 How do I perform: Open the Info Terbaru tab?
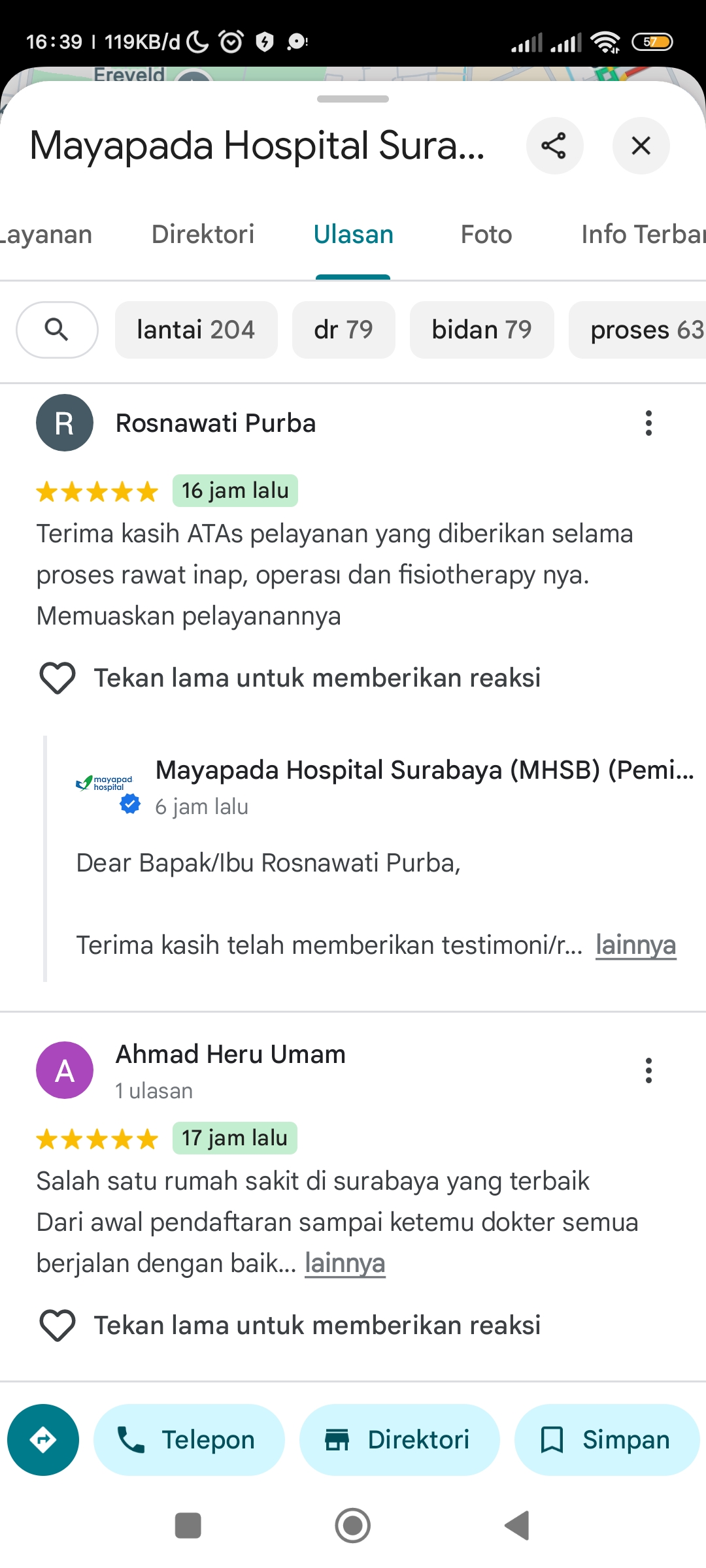tap(643, 235)
